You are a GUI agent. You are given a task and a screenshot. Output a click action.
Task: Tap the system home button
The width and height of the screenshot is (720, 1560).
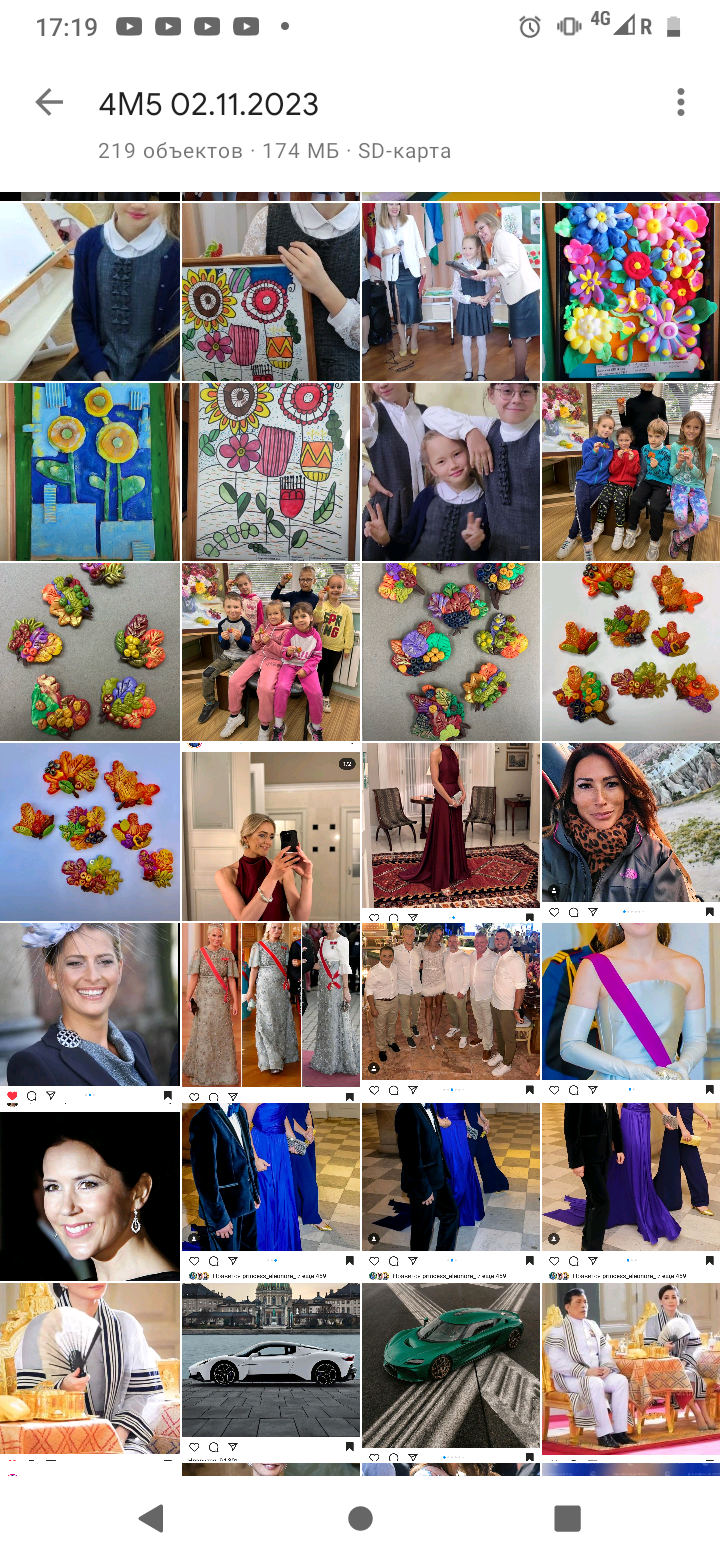[360, 1518]
